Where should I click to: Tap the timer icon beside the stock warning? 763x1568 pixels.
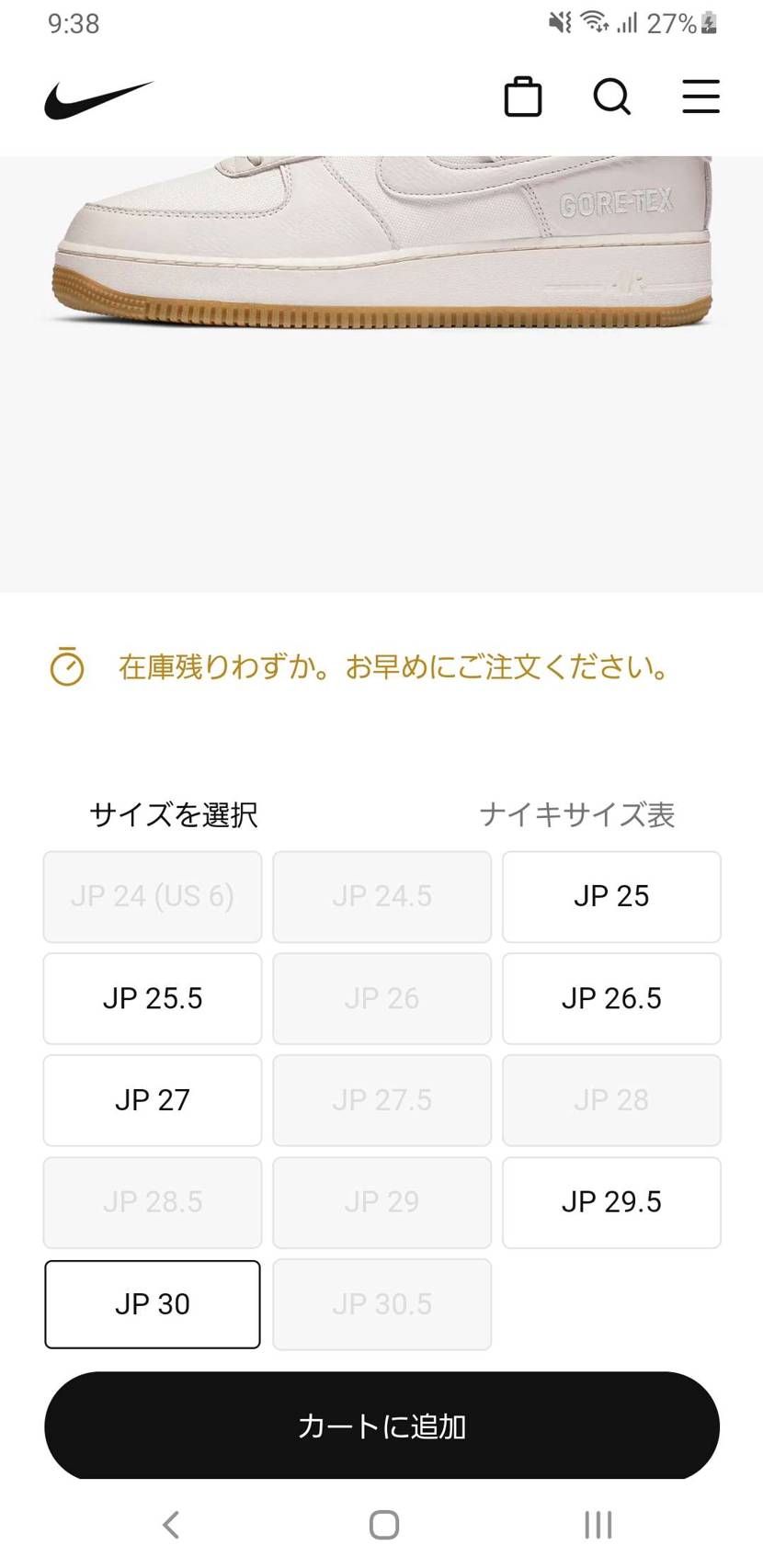point(66,667)
